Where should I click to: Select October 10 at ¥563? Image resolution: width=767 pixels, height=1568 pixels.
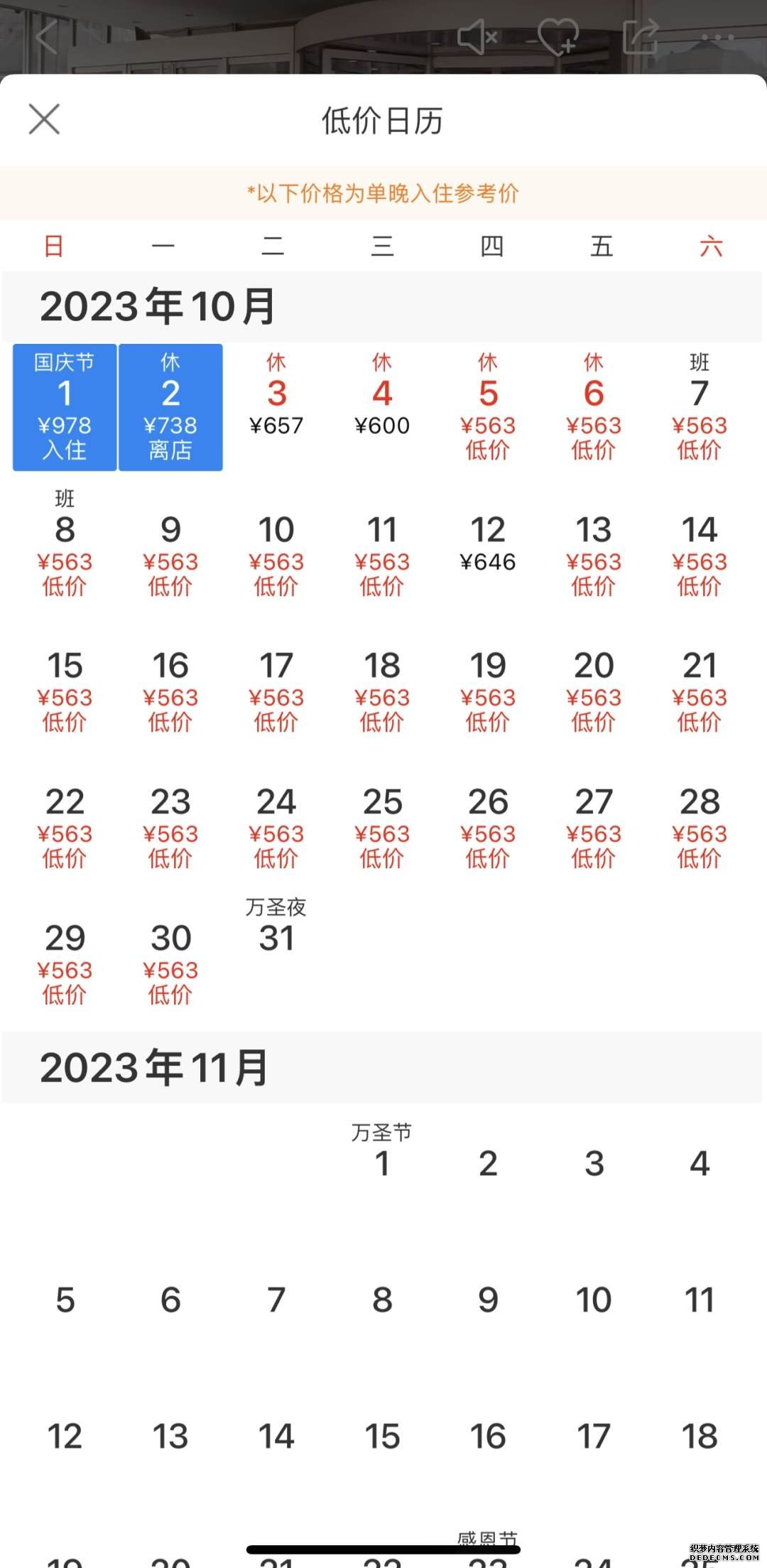(x=276, y=544)
